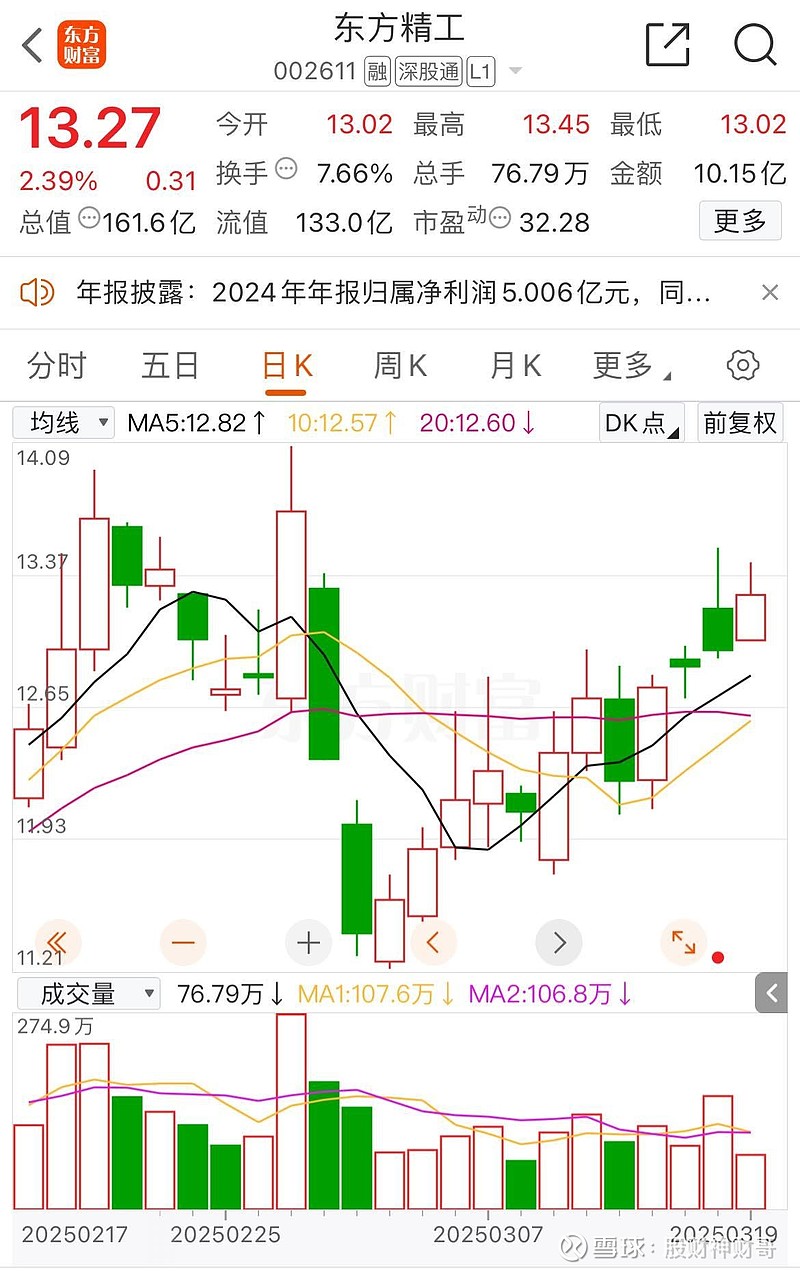Image resolution: width=800 pixels, height=1273 pixels.
Task: Zoom out the K-line chart
Action: [185, 942]
